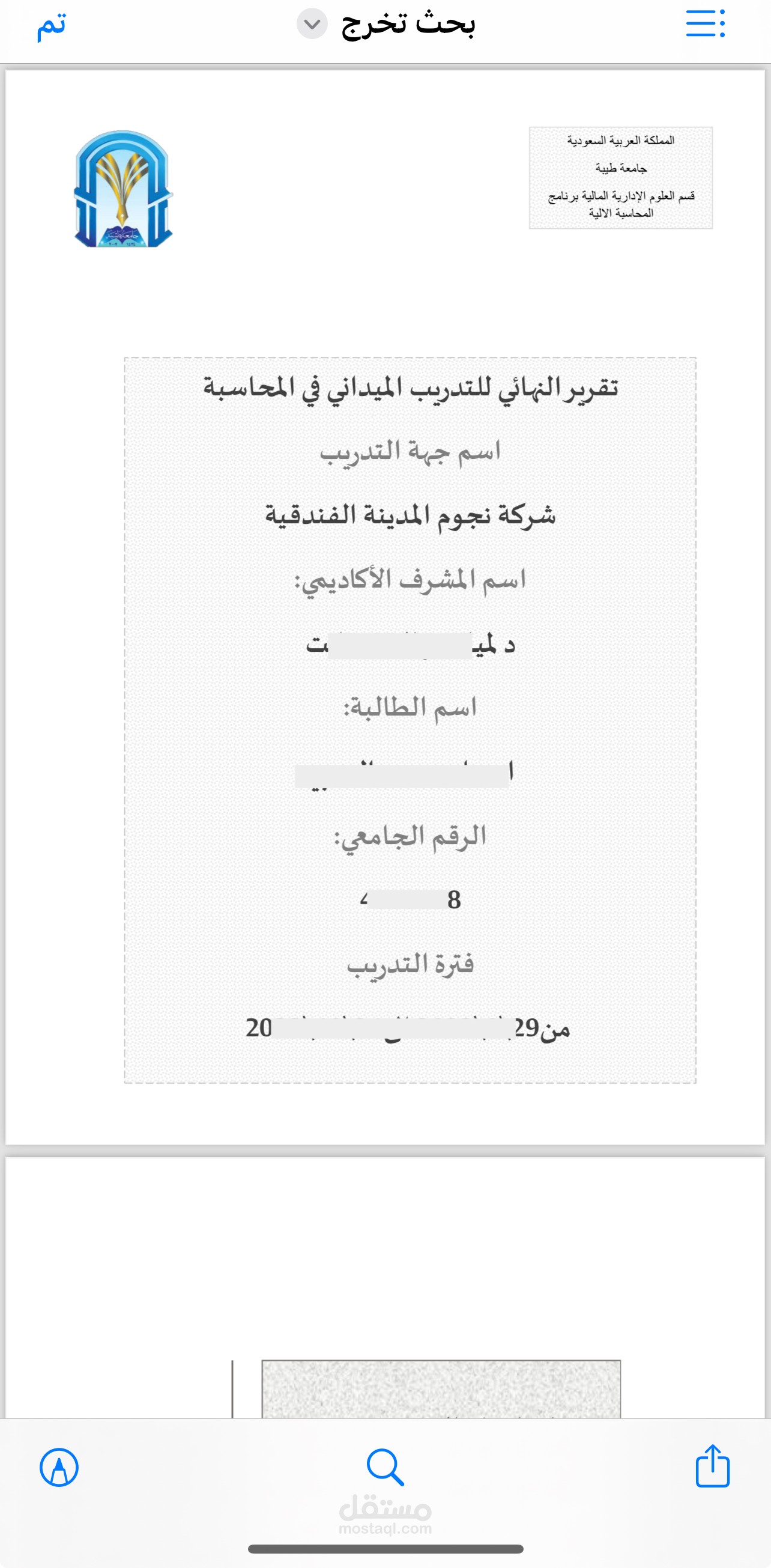This screenshot has width=771, height=1568.
Task: Open search within the document
Action: click(x=385, y=1466)
